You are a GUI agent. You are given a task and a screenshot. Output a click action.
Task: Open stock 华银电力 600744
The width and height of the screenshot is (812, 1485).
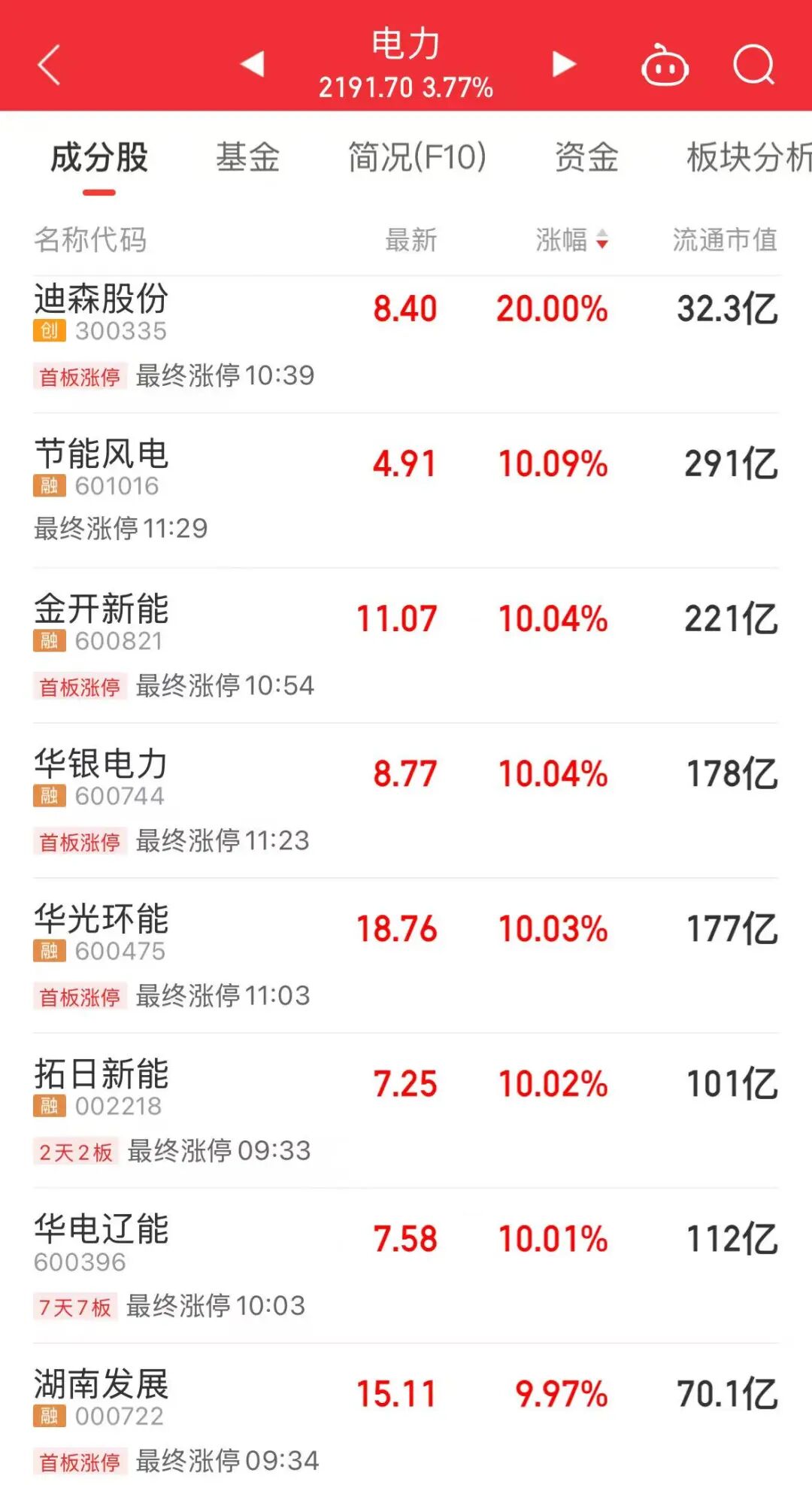coord(101,777)
